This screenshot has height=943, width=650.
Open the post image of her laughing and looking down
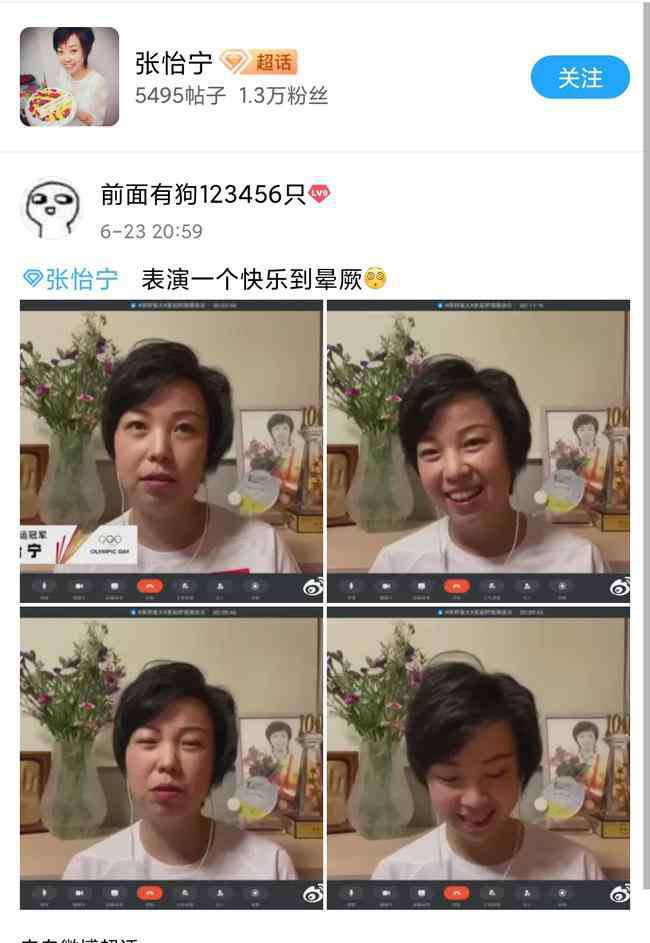click(x=478, y=757)
